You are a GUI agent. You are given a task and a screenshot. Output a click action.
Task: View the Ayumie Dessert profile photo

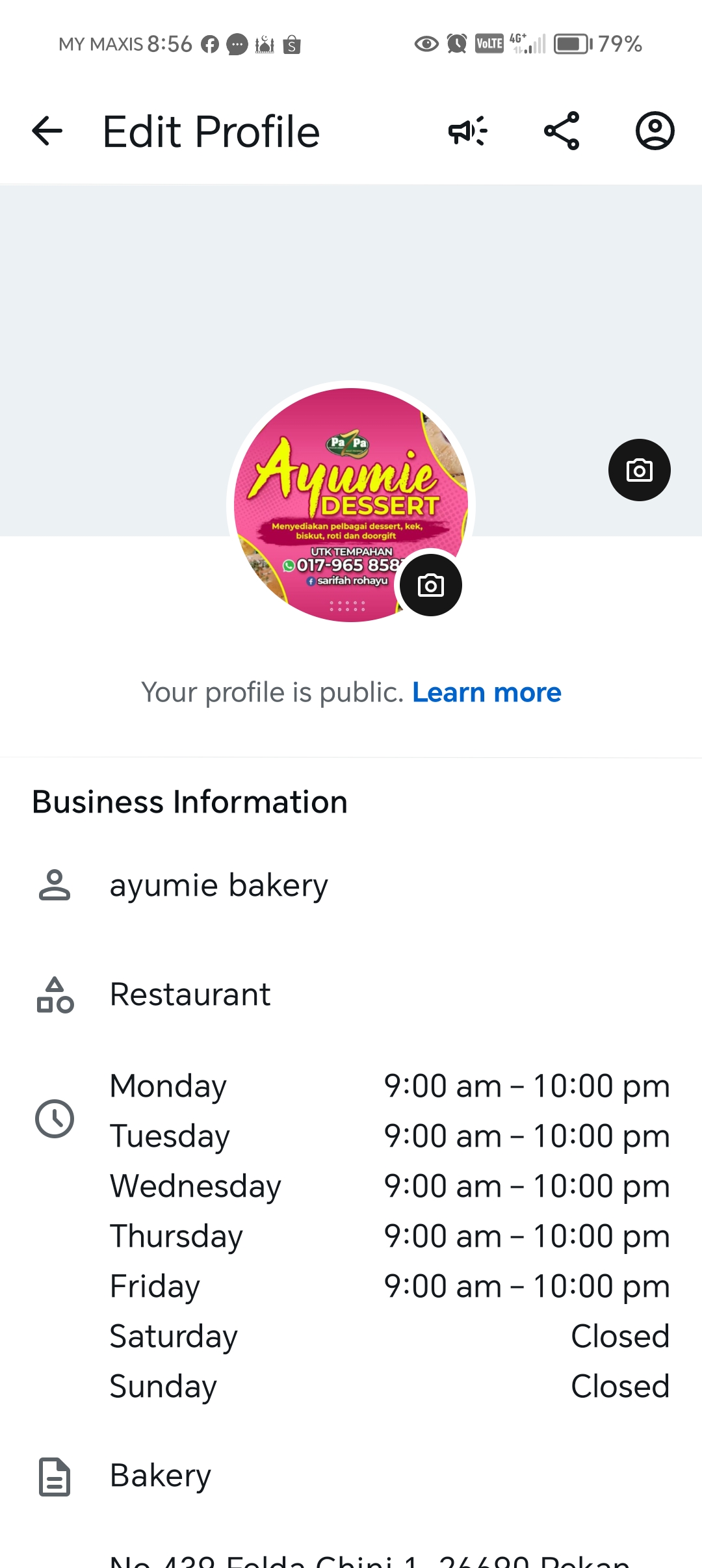338,494
